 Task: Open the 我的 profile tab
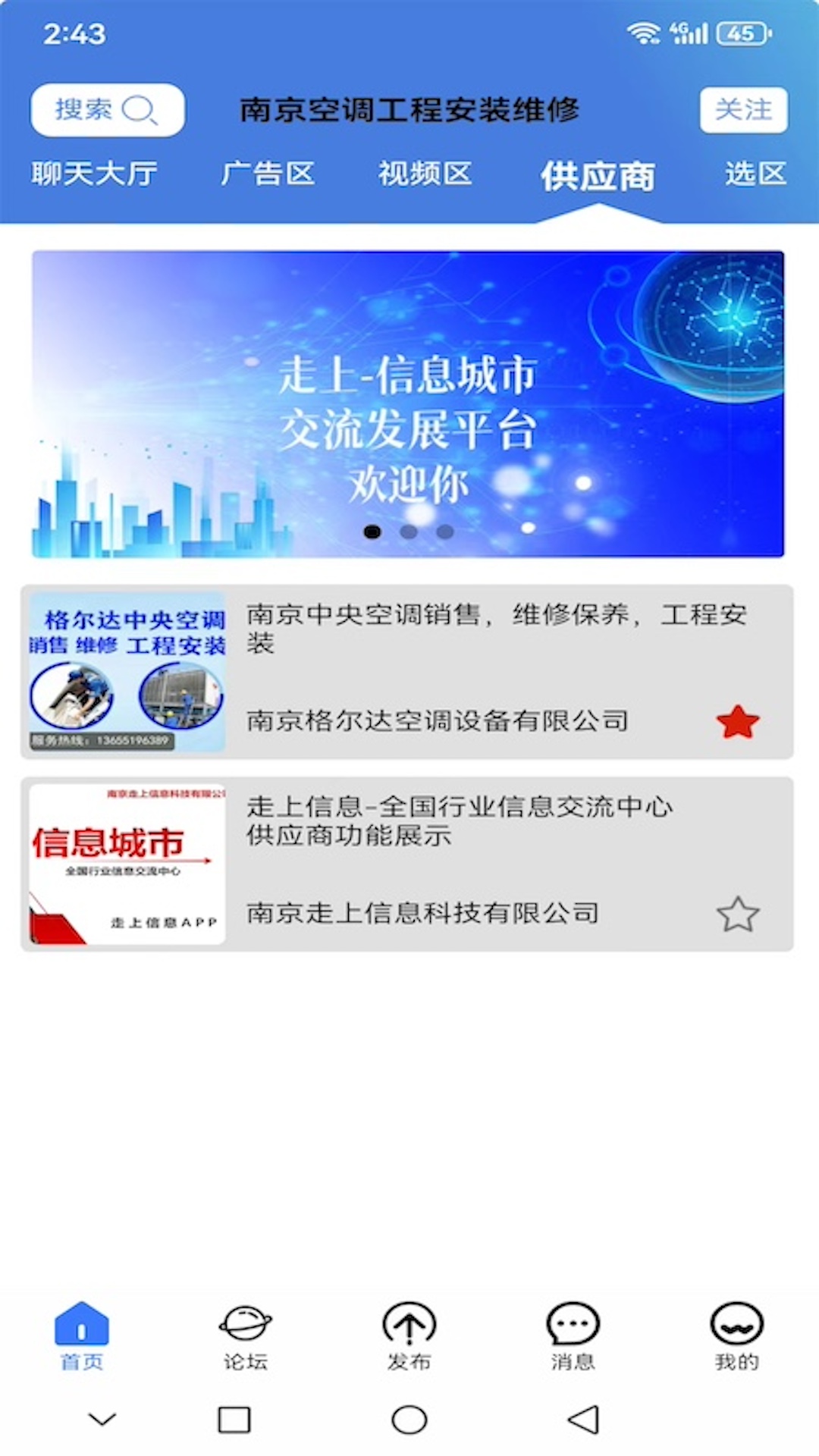736,1335
